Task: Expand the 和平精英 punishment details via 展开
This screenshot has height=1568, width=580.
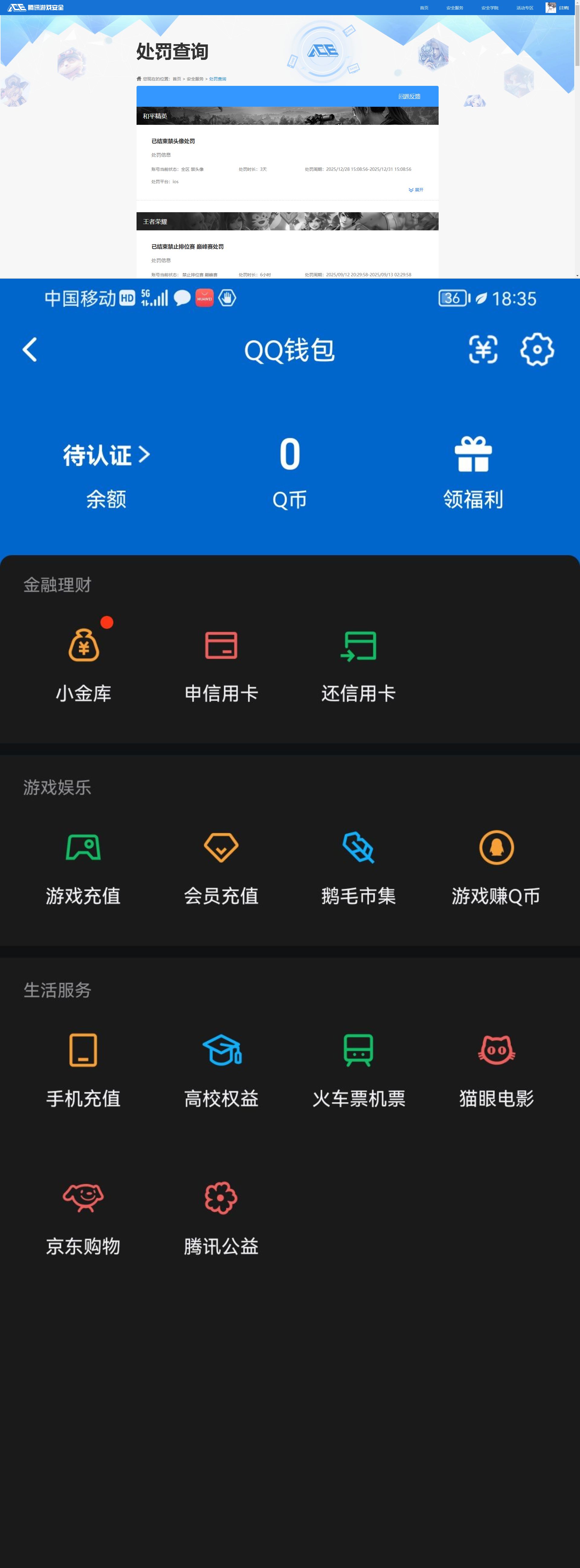Action: pos(417,190)
